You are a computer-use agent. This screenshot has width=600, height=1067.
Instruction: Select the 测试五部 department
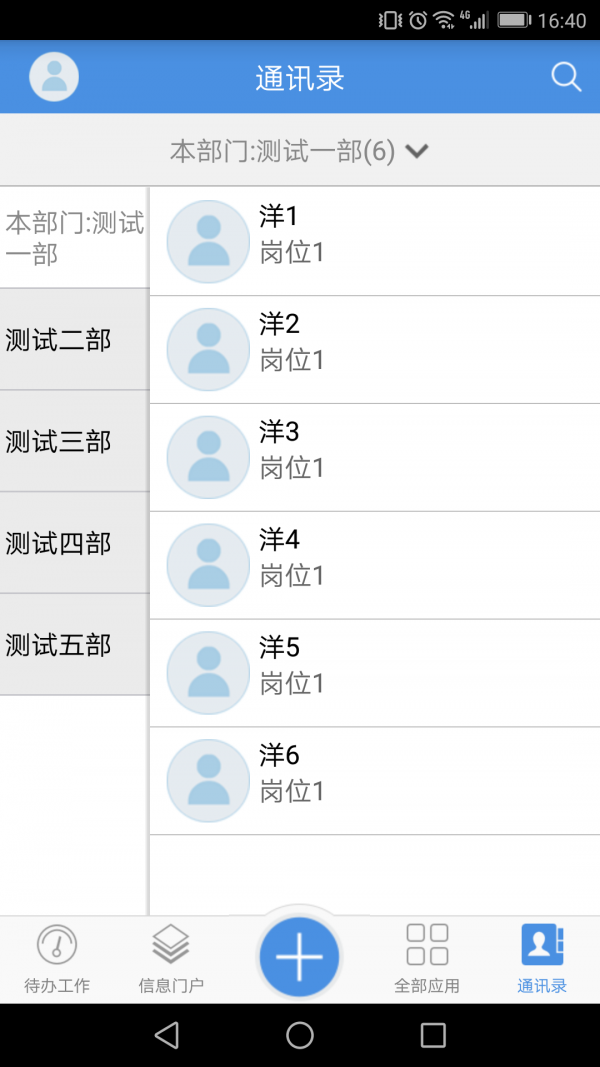(x=74, y=645)
